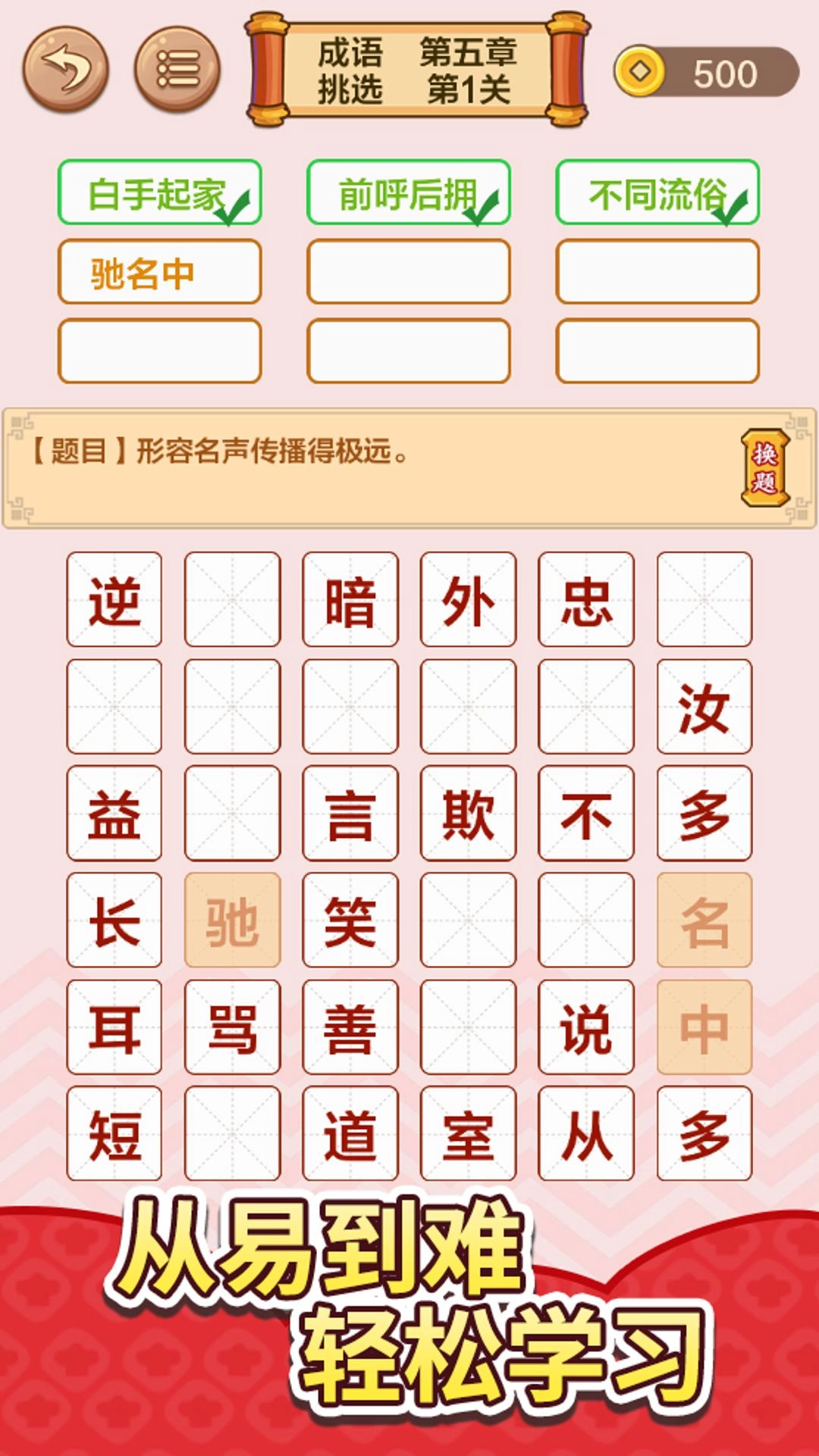The width and height of the screenshot is (819, 1456).
Task: Select the 外 character tile
Action: point(469,599)
